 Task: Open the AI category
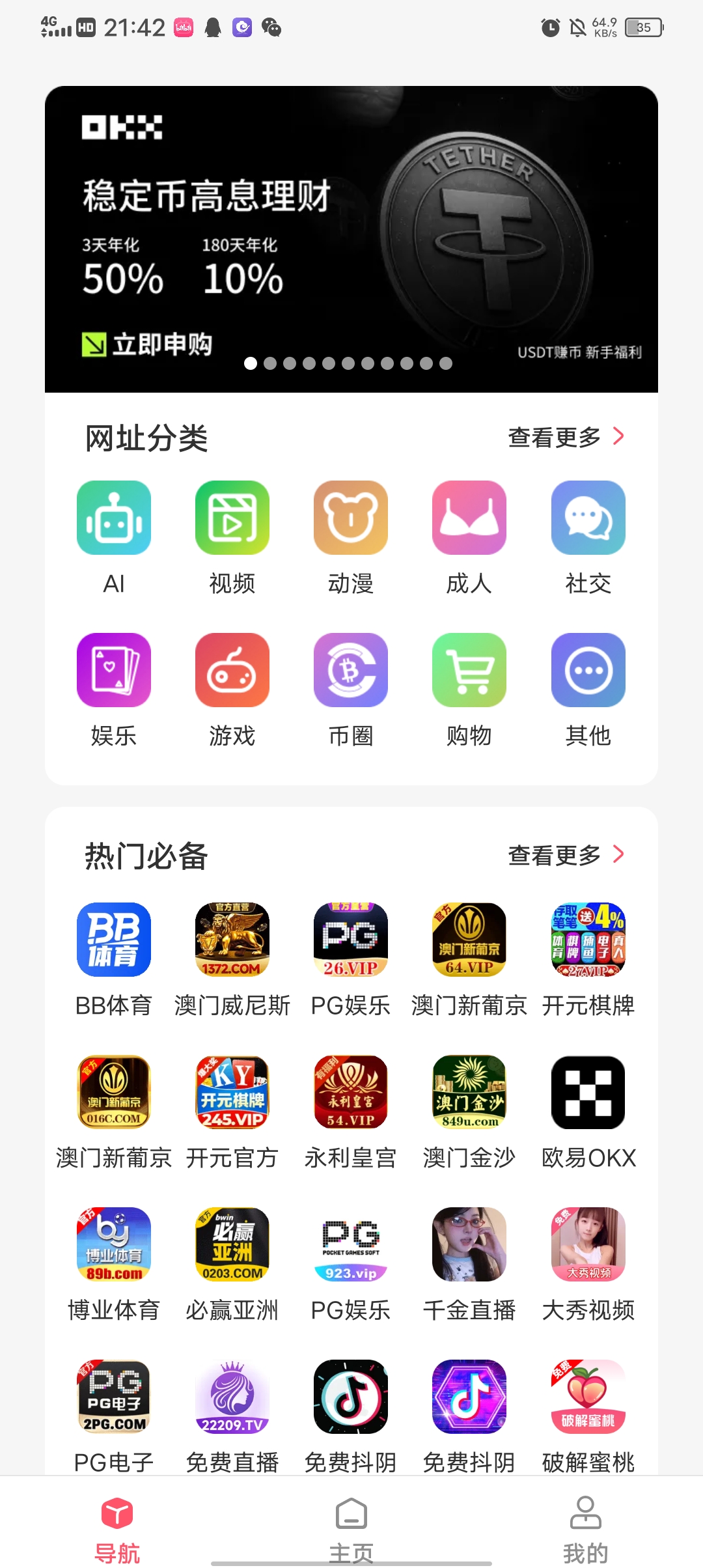coord(114,518)
